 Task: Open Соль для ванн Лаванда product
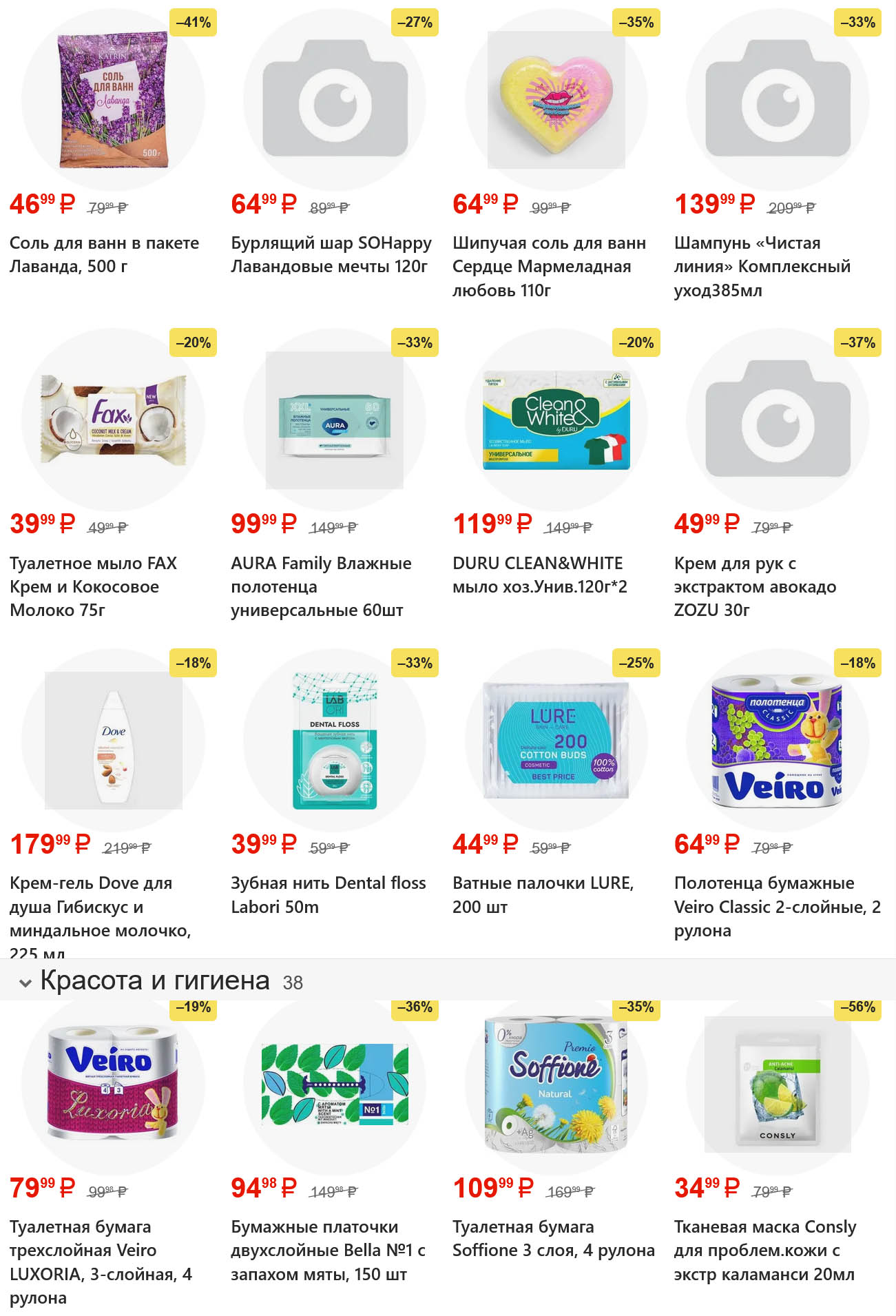[112, 101]
